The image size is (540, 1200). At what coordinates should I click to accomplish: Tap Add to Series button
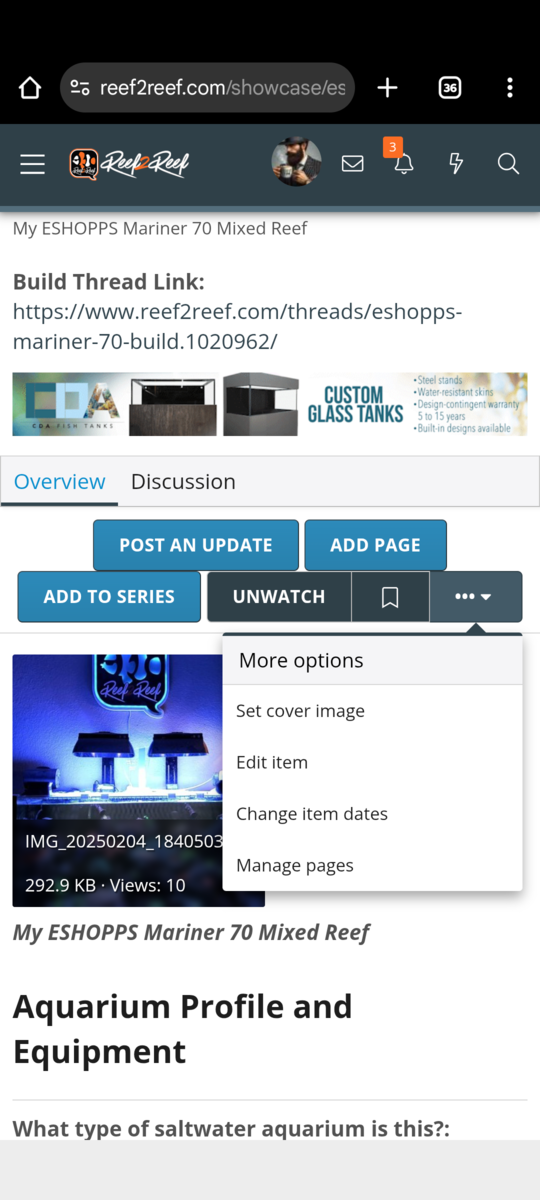pos(109,597)
